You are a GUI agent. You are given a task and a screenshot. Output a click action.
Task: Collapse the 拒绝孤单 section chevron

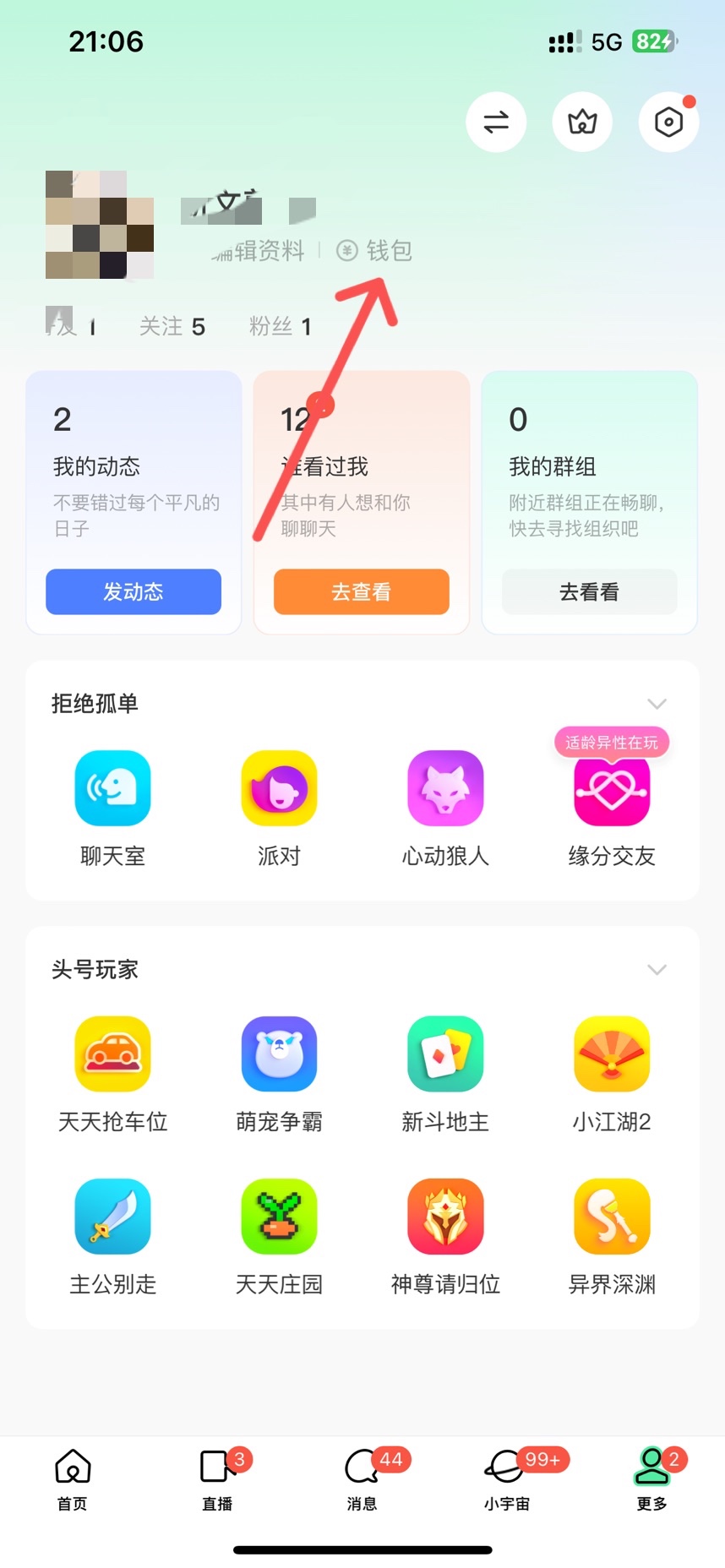coord(657,704)
